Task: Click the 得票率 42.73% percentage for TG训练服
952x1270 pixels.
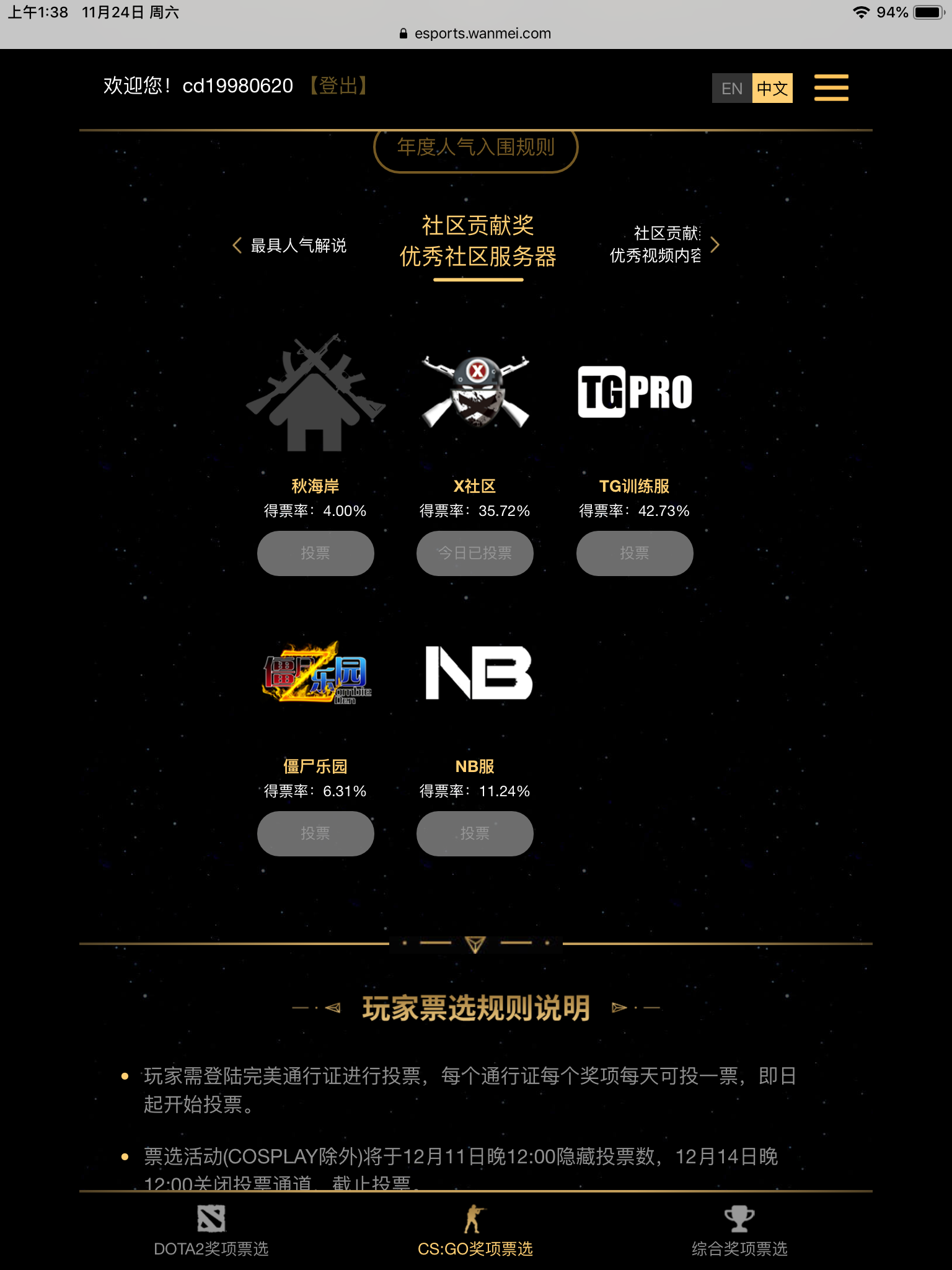Action: (x=634, y=511)
